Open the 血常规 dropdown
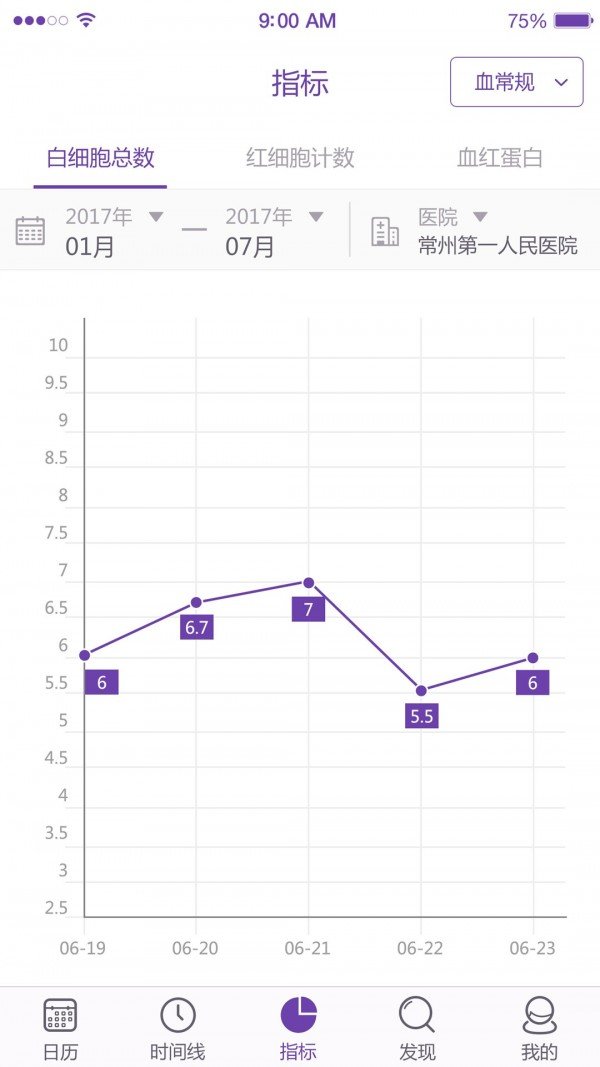 (x=516, y=82)
